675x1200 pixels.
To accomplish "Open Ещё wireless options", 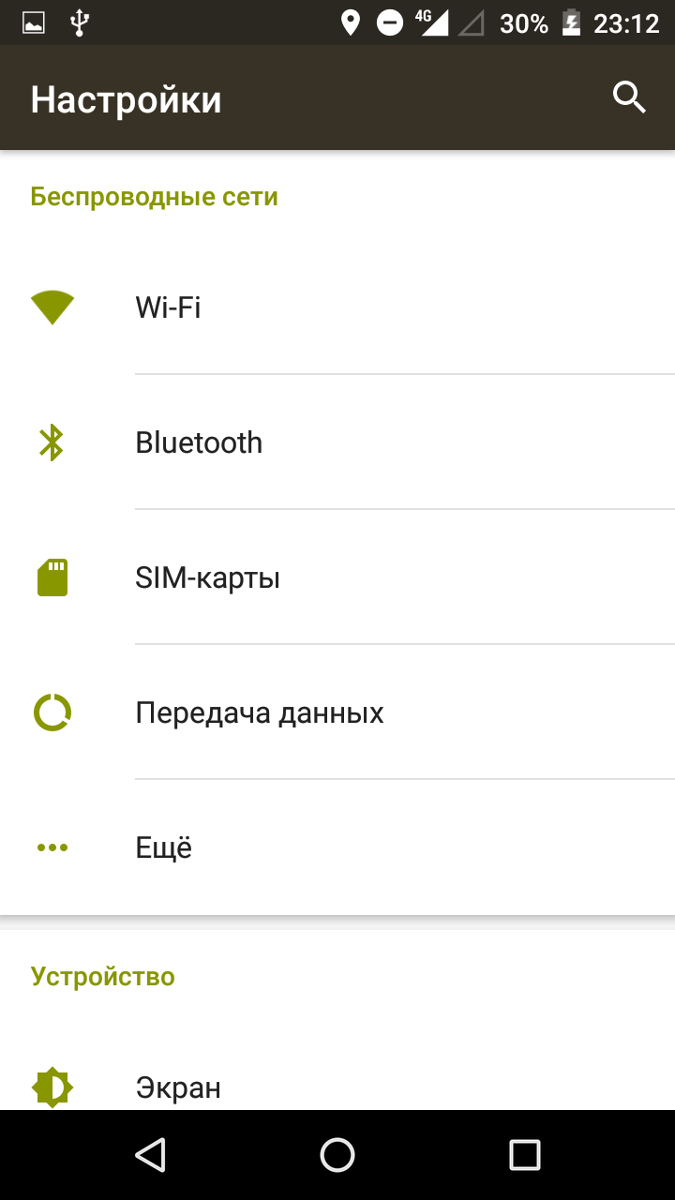I will 337,847.
